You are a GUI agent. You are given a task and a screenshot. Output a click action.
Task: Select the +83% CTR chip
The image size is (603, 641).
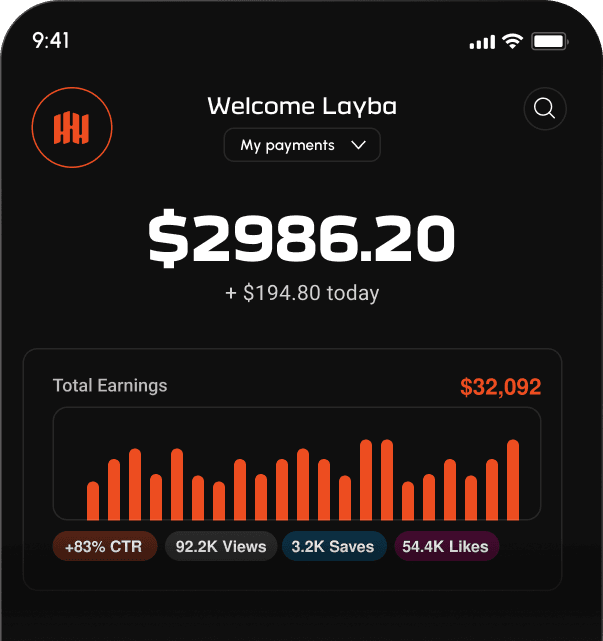104,547
